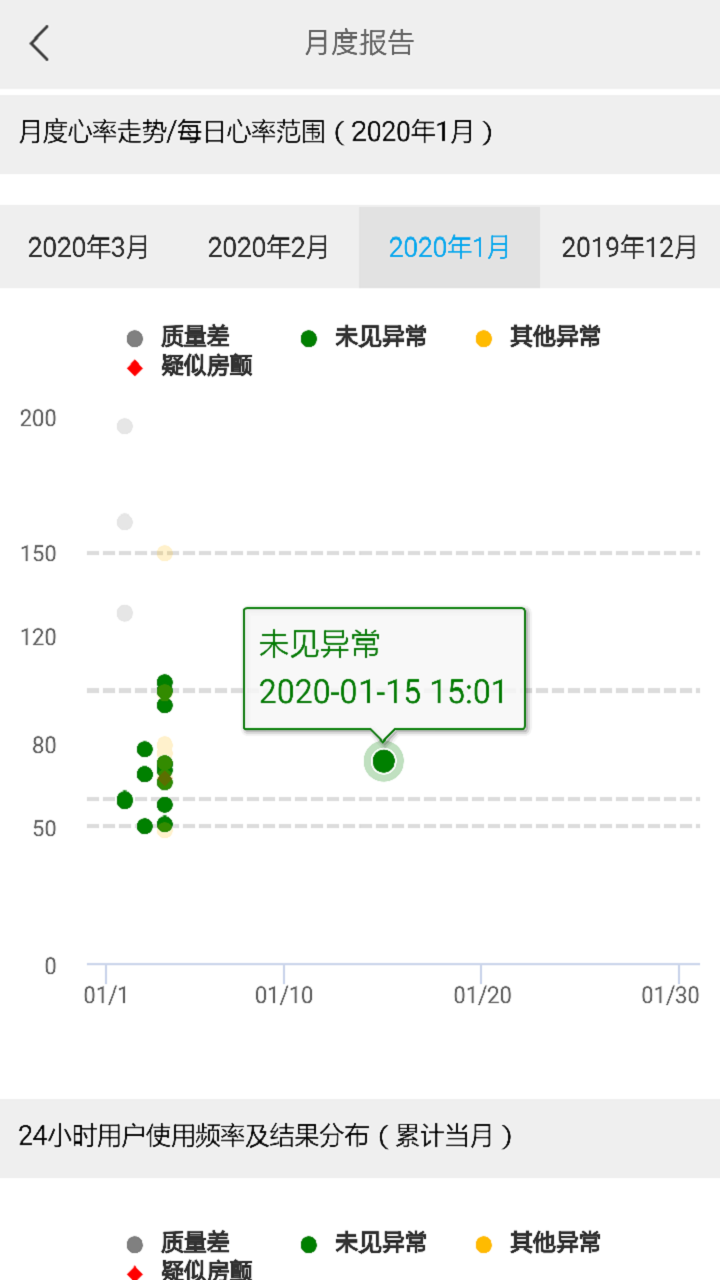Switch to the 2020年2月 tab
The width and height of the screenshot is (720, 1280).
coord(268,247)
